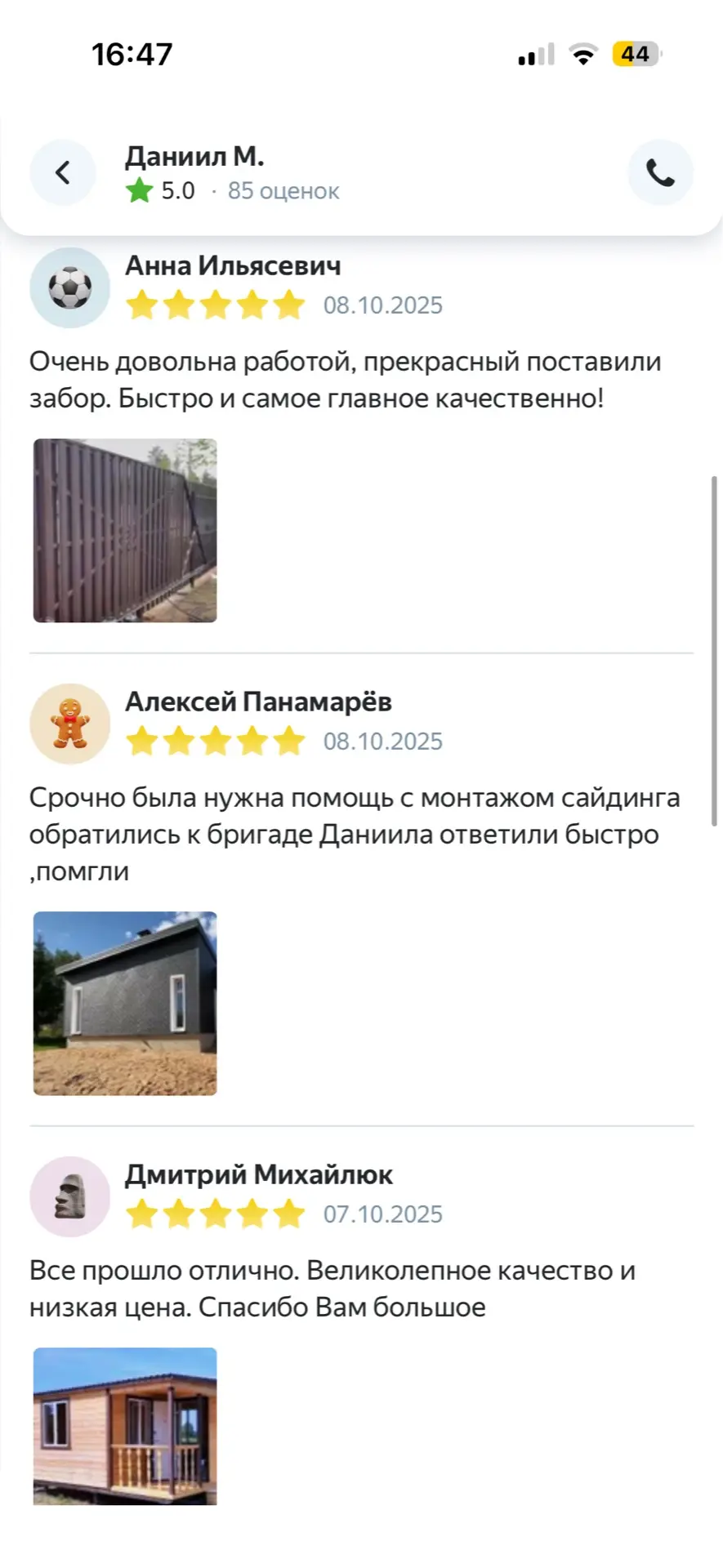Enlarge wooden cabin photo from Дмитрий Михайлюк
Screen dimensions: 723x1568
tap(125, 1425)
